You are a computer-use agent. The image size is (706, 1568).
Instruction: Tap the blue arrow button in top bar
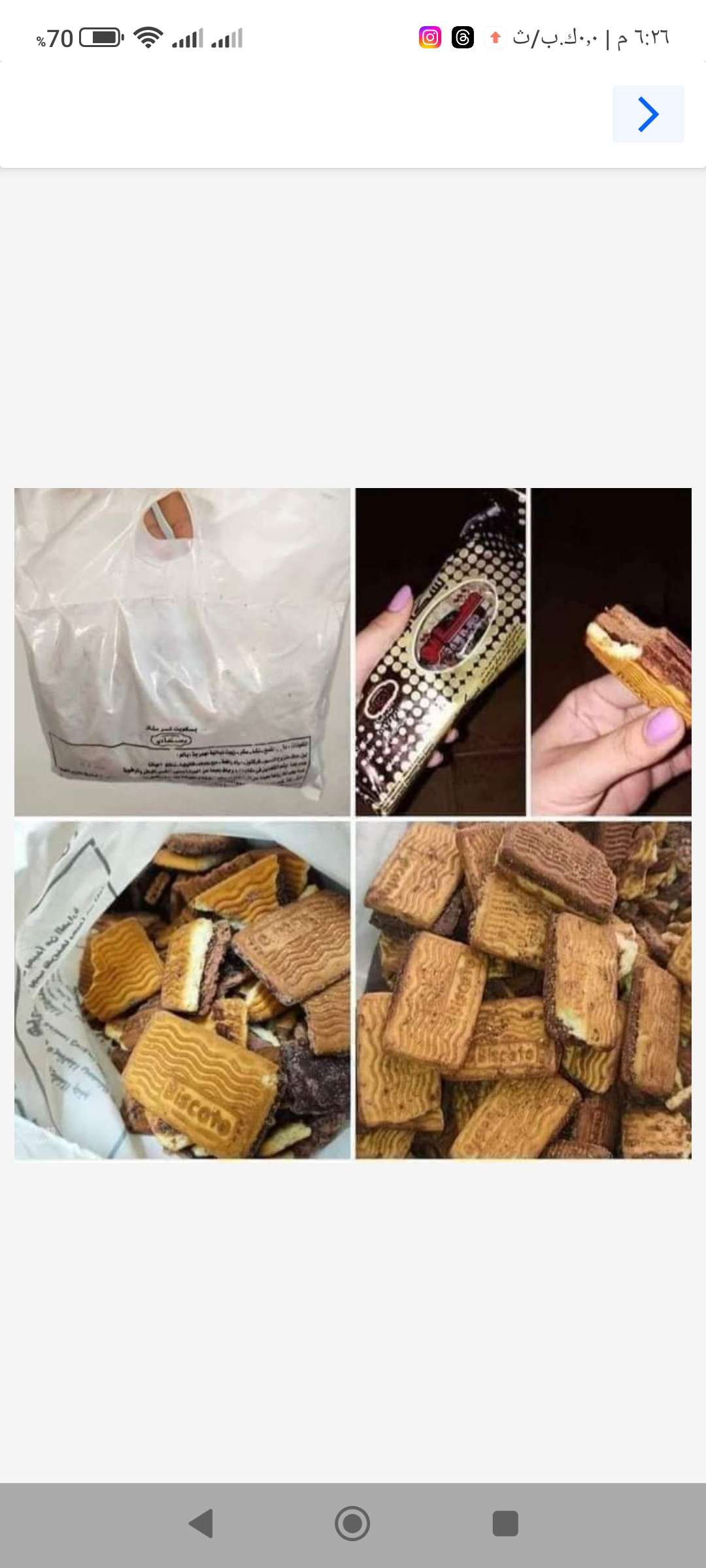pyautogui.click(x=648, y=114)
